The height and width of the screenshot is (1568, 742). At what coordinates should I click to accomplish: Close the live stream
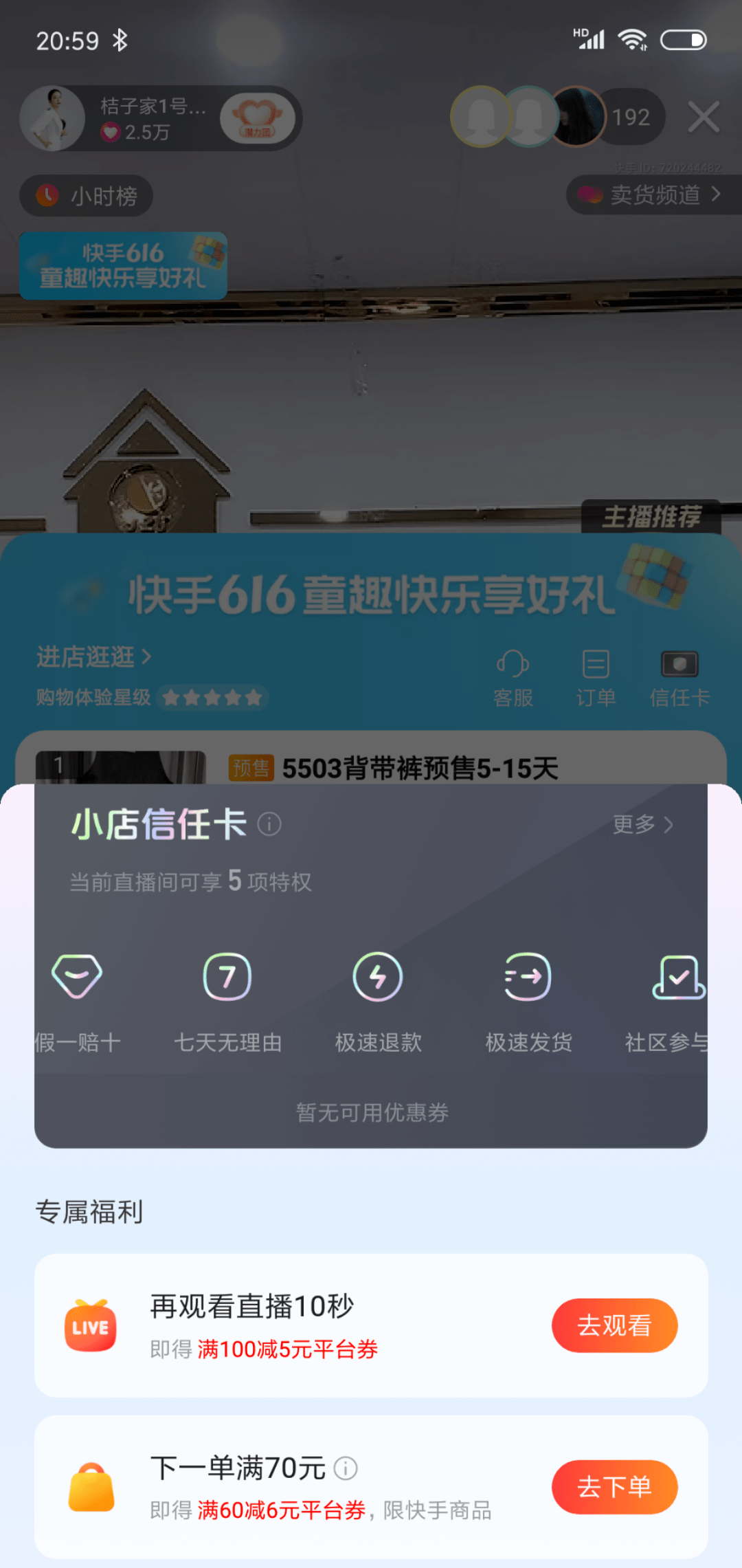point(704,117)
